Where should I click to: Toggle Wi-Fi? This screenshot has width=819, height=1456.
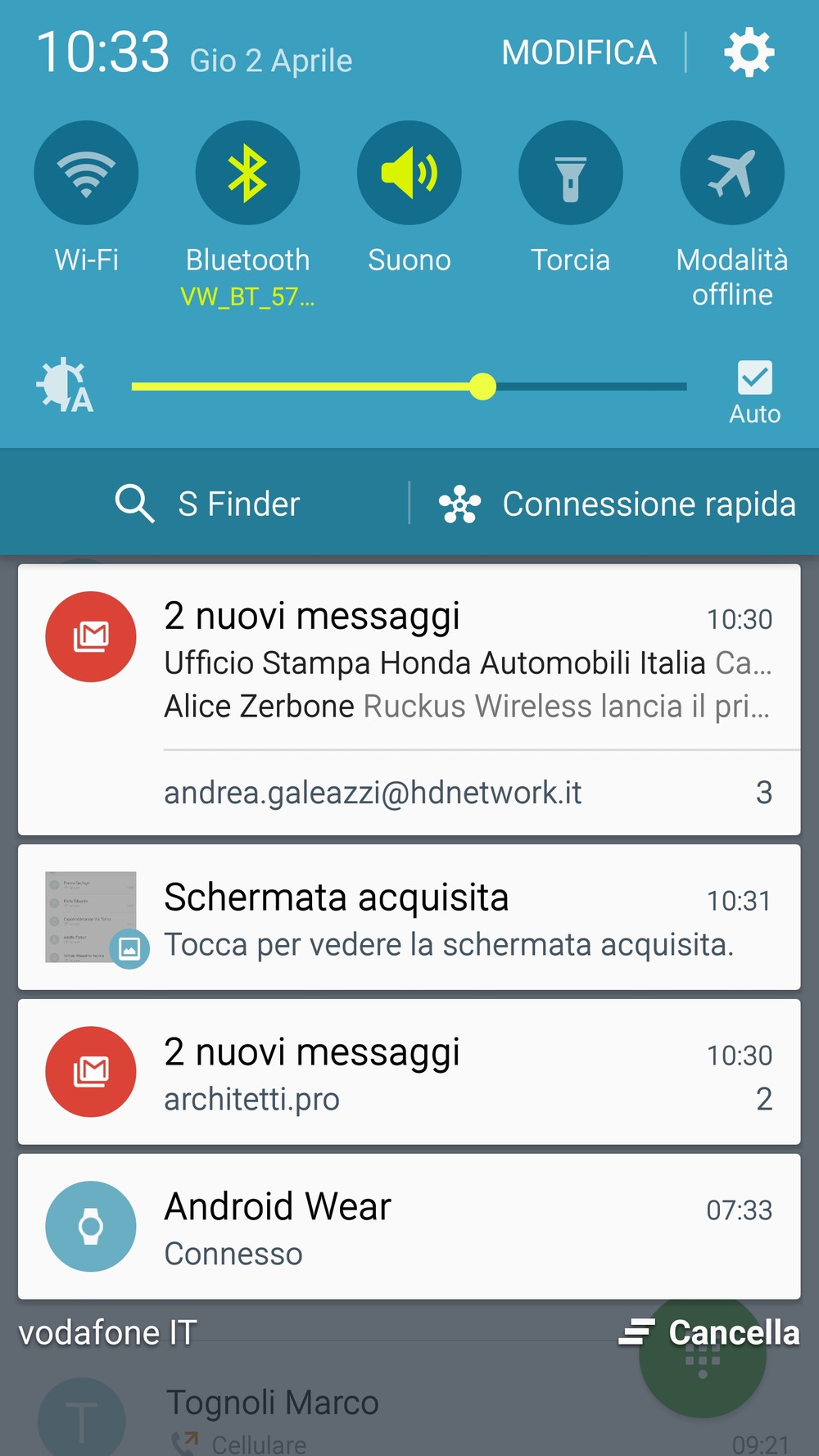[x=86, y=173]
